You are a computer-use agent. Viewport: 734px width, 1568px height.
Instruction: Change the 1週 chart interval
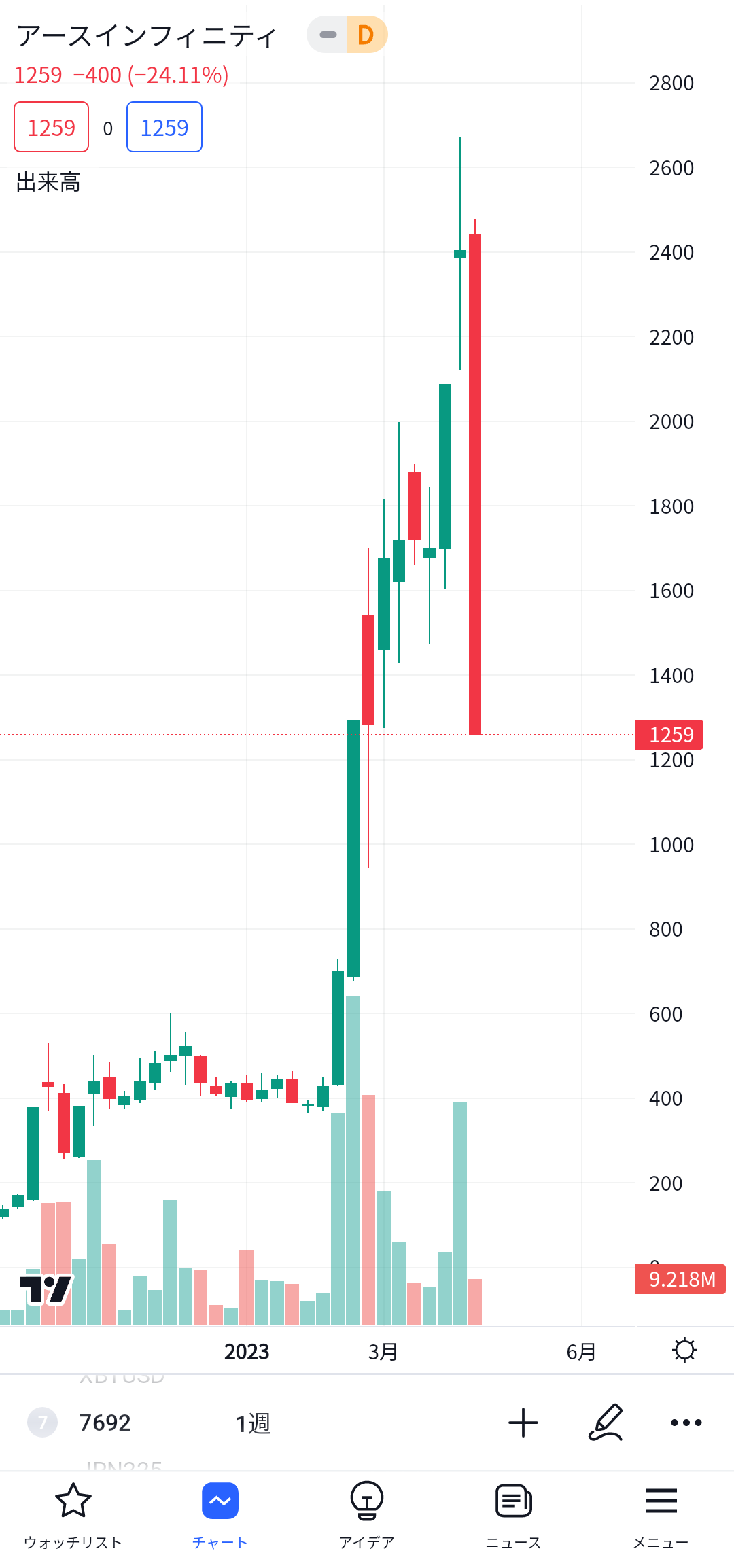pyautogui.click(x=253, y=1423)
